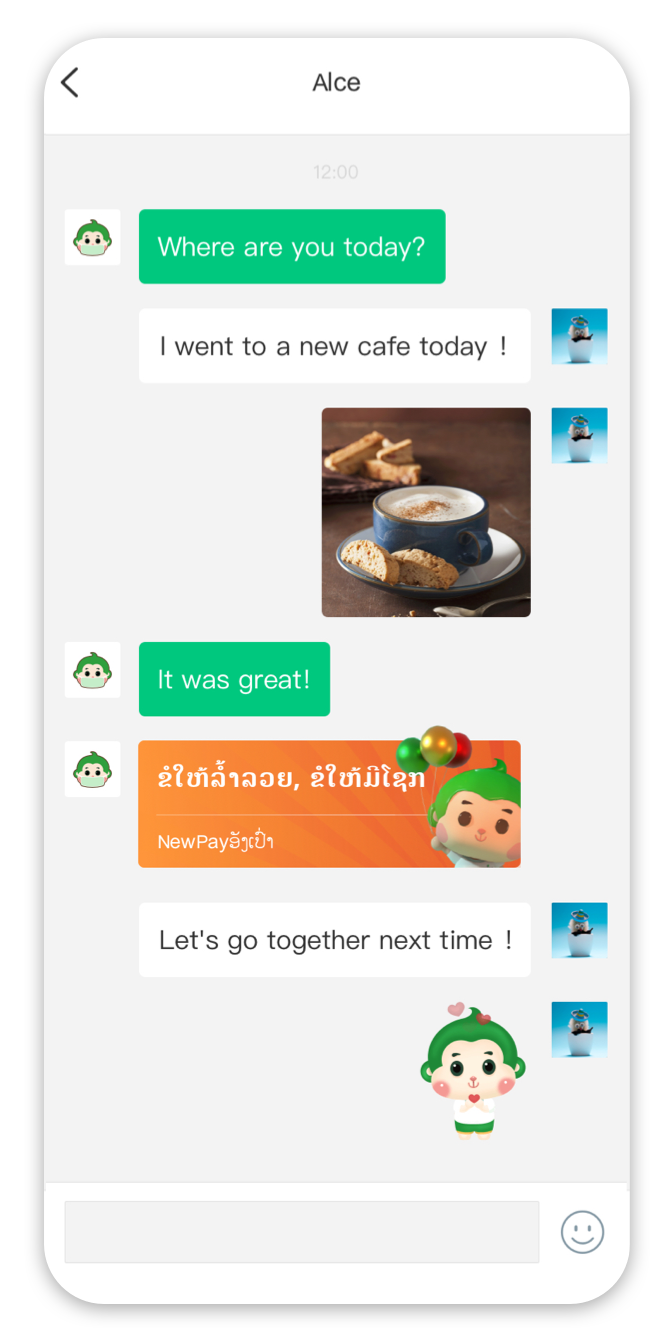Tap avatar beside "Where are you today?"
This screenshot has height=1340, width=672.
(92, 238)
